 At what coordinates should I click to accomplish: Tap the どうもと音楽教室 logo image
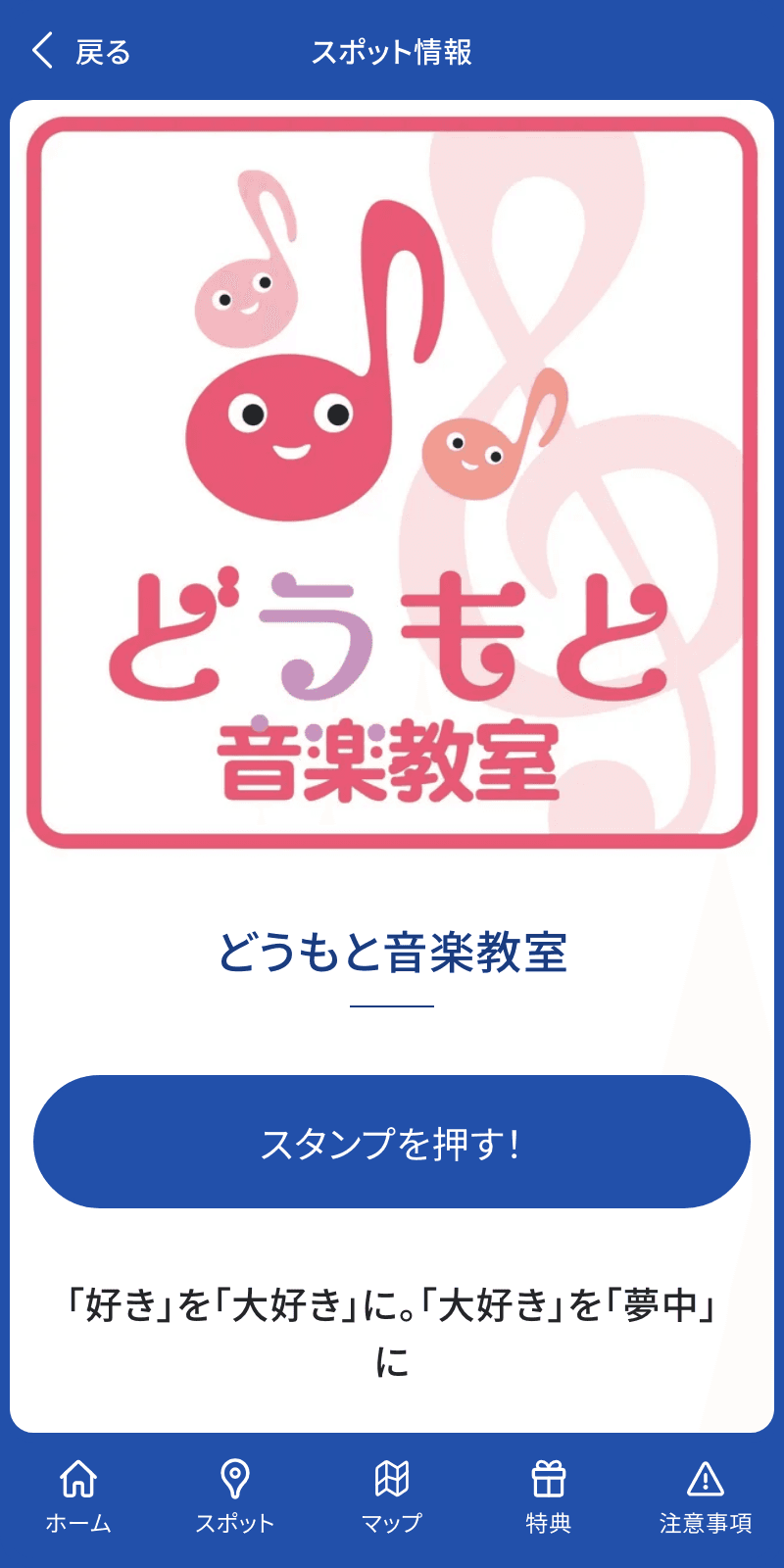pyautogui.click(x=392, y=480)
